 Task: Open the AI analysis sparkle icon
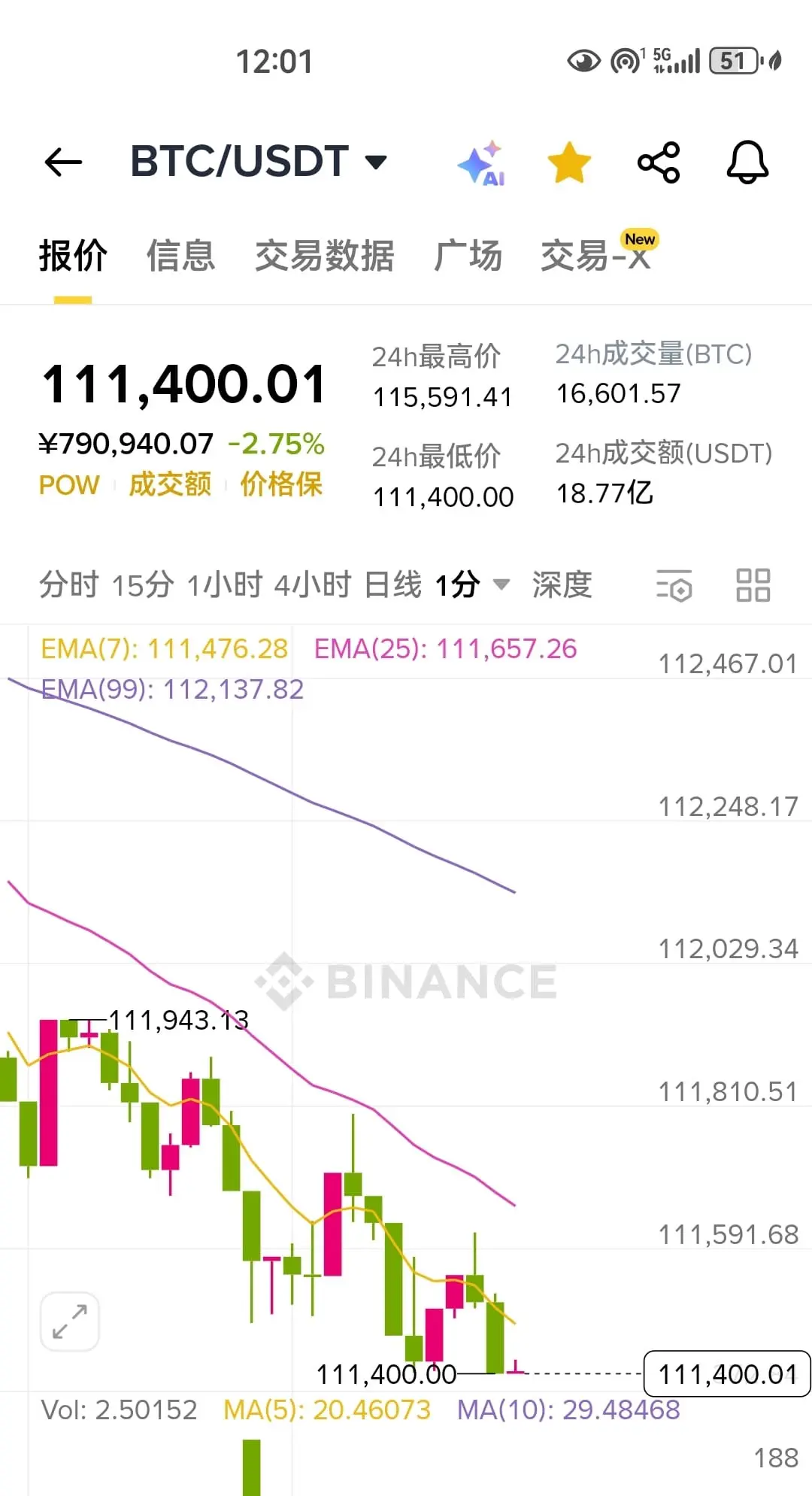[481, 162]
